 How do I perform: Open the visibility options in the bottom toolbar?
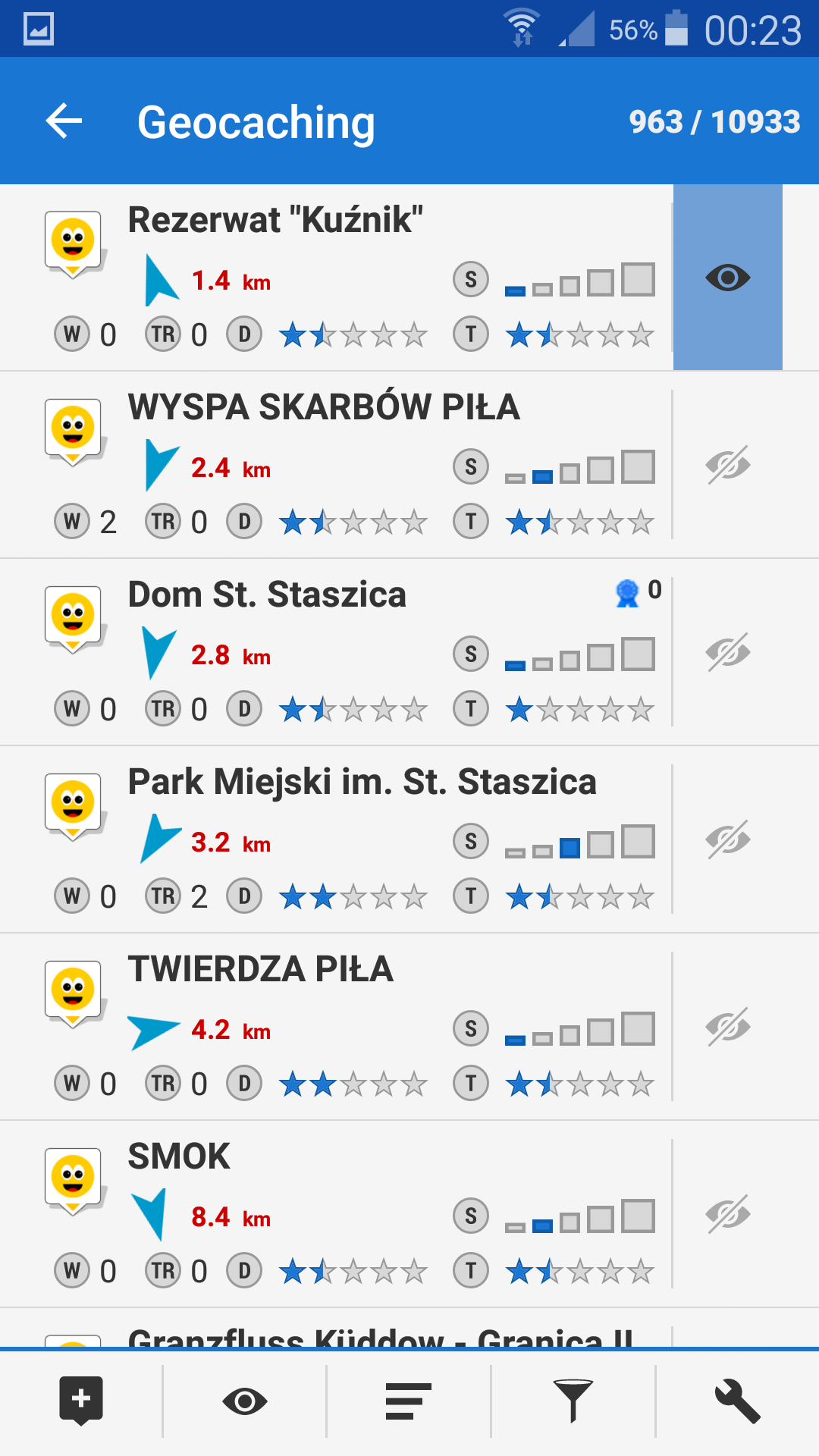coord(244,1401)
